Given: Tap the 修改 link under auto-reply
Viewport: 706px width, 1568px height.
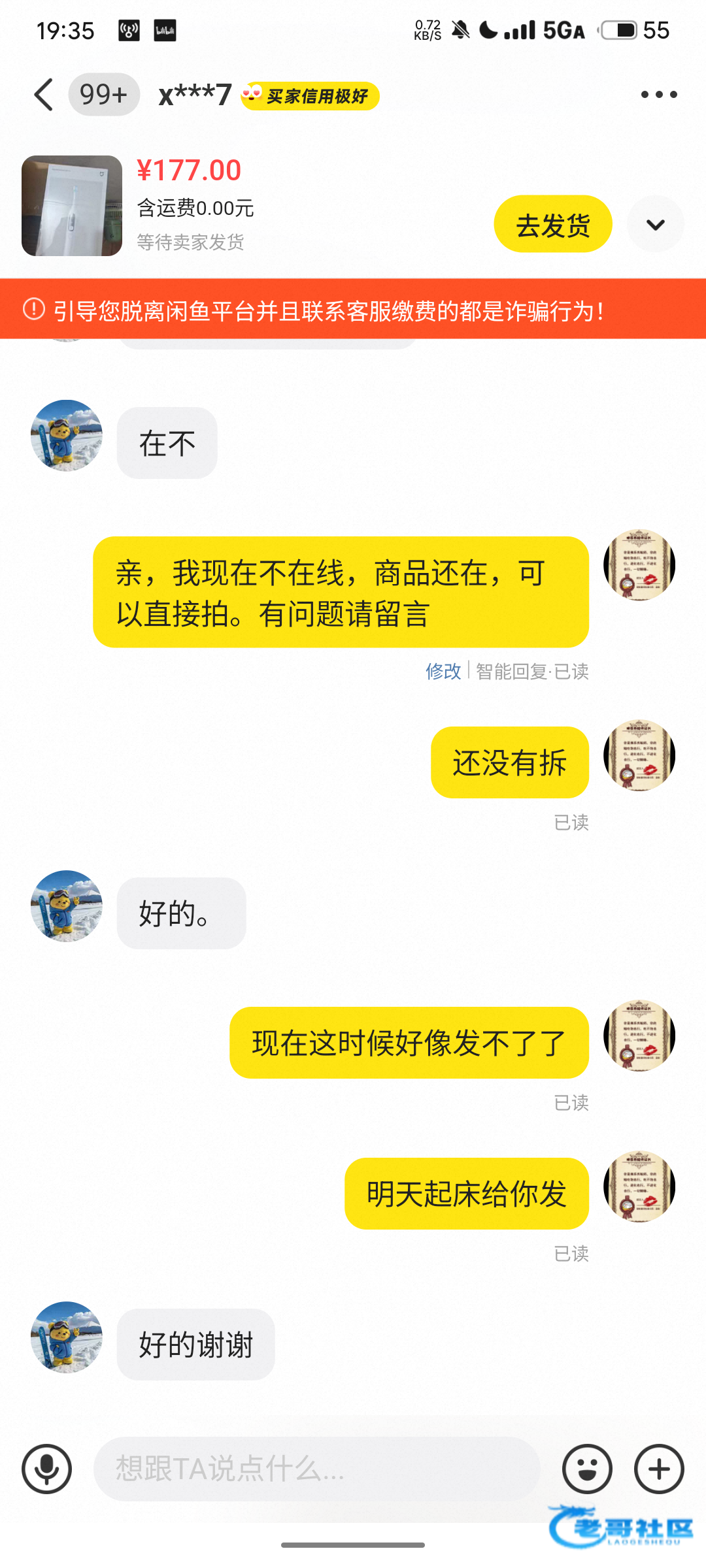Looking at the screenshot, I should click(443, 671).
